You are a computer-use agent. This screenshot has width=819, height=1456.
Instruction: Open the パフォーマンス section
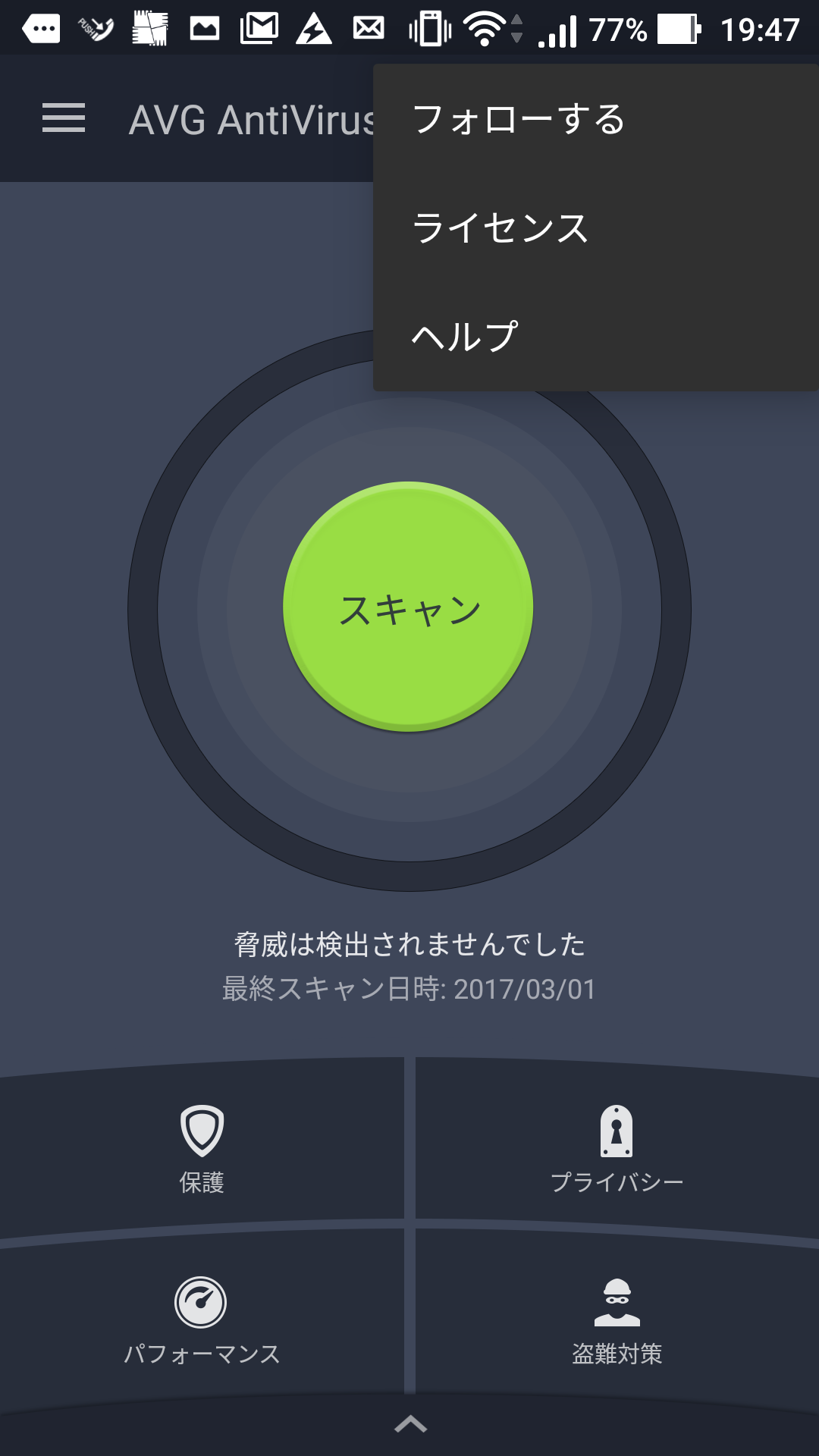point(202,1319)
